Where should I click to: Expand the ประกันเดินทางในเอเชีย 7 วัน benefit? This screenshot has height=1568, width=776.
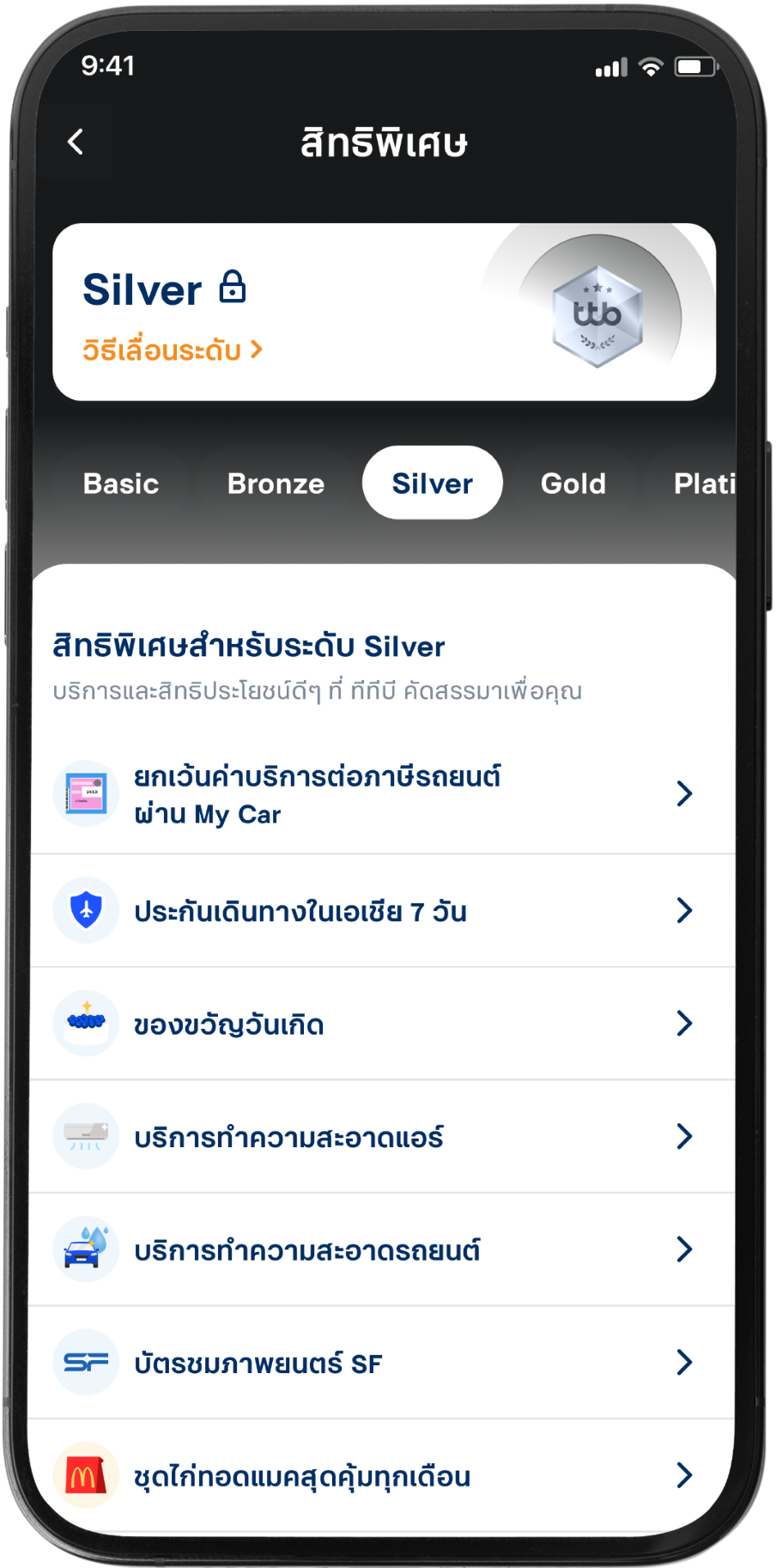coord(684,909)
